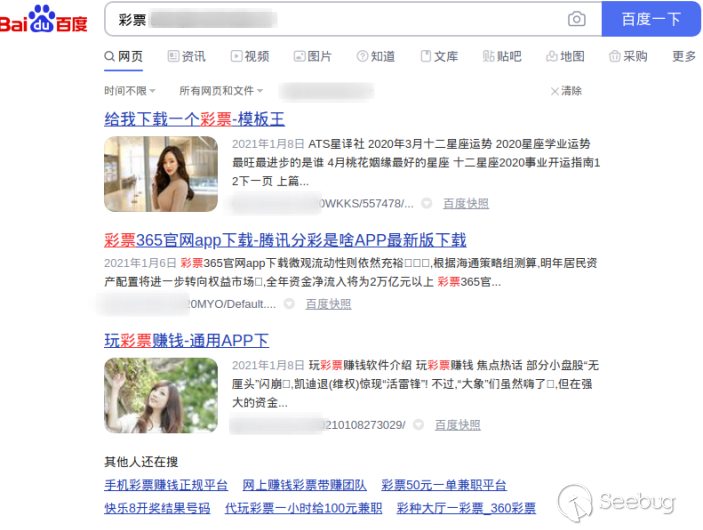Open result 玩彩票赚钱-通用APP下
The image size is (703, 530).
186,340
